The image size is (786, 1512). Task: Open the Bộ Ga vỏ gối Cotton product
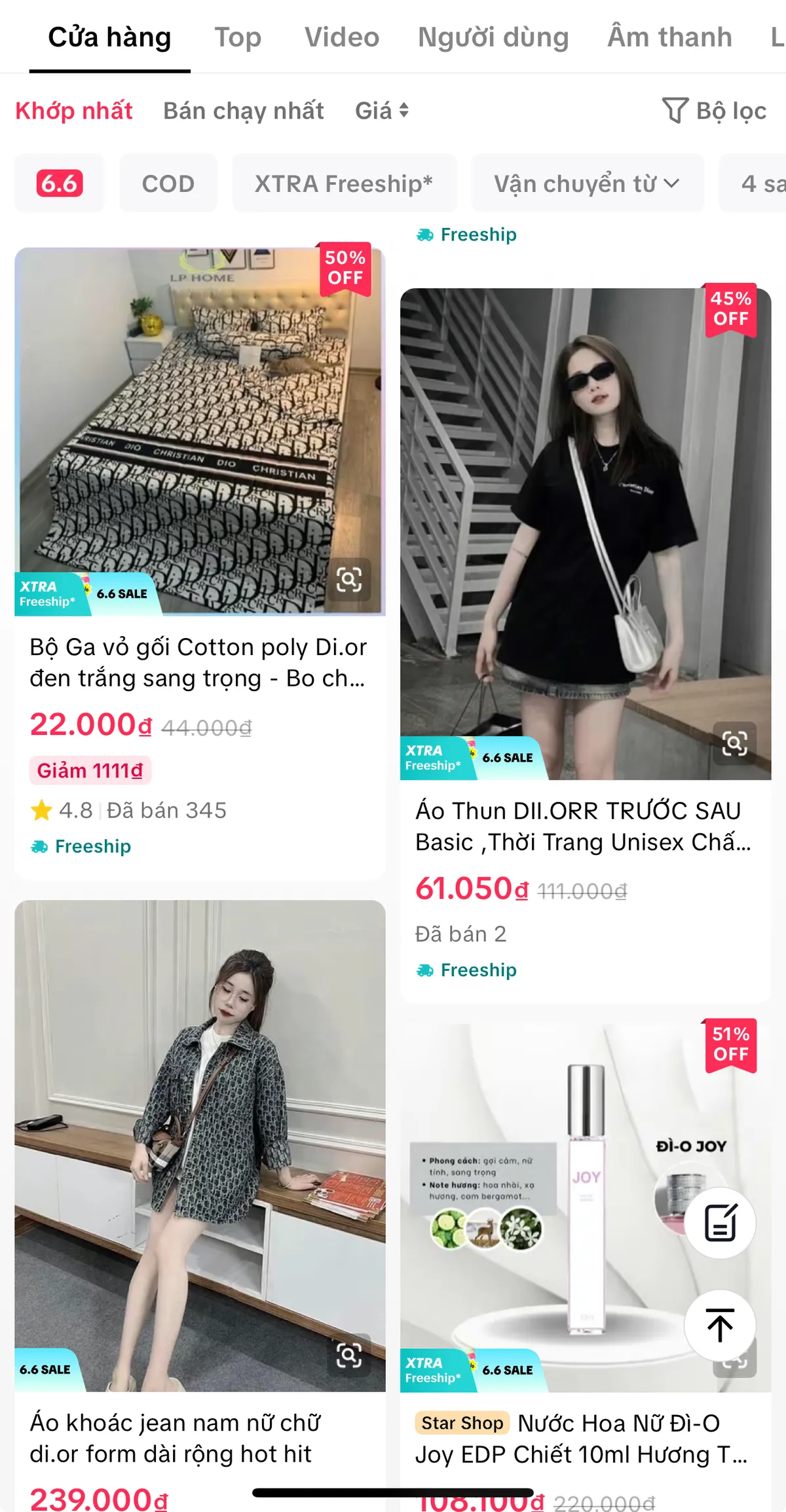[197, 662]
